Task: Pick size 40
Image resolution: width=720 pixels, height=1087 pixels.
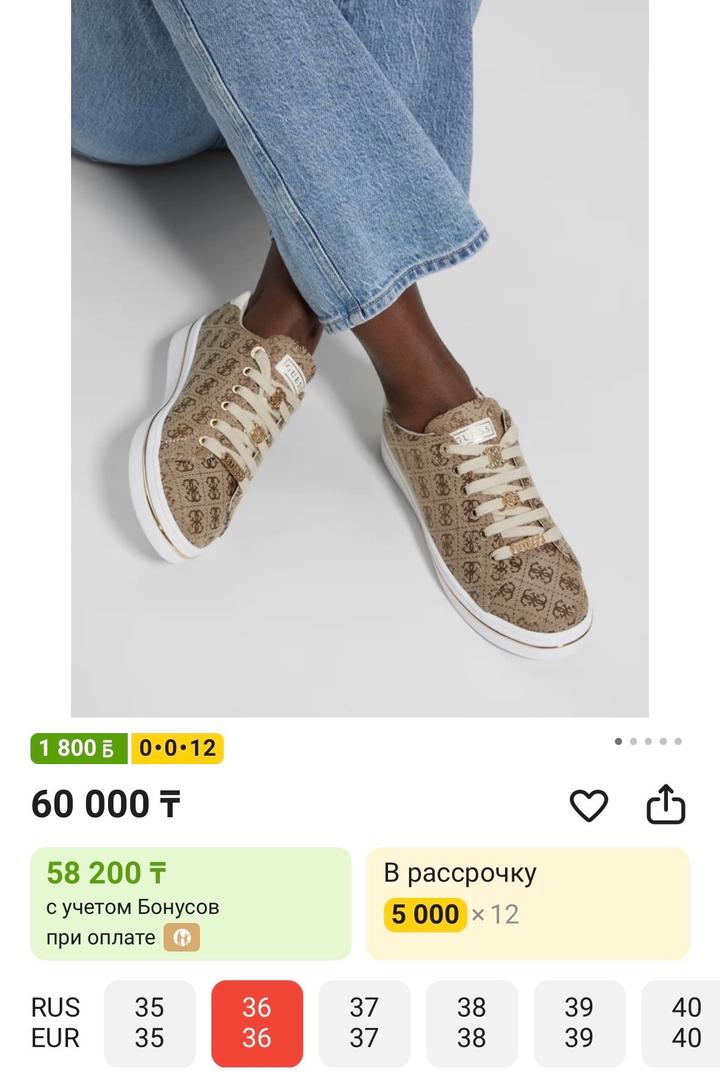Action: [685, 1023]
